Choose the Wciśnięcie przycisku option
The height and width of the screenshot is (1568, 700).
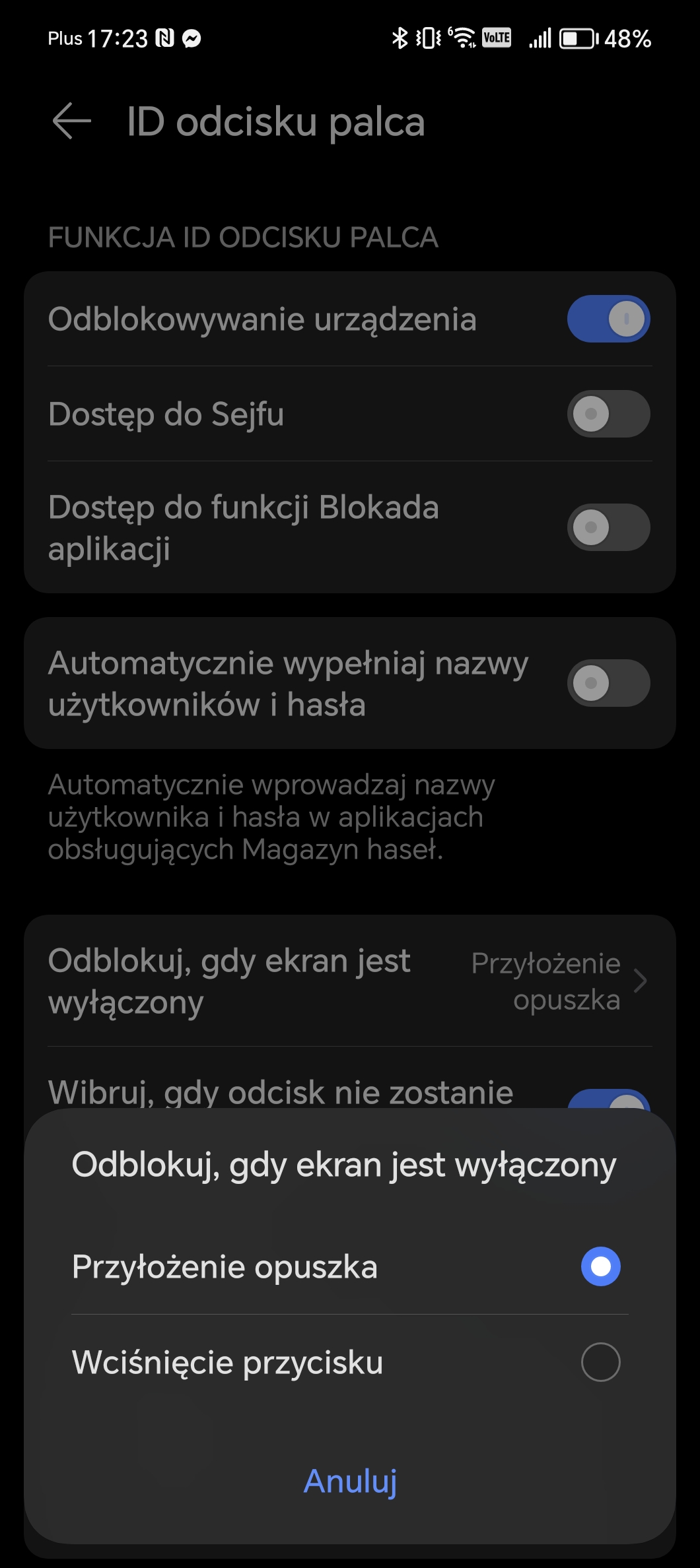click(349, 1362)
